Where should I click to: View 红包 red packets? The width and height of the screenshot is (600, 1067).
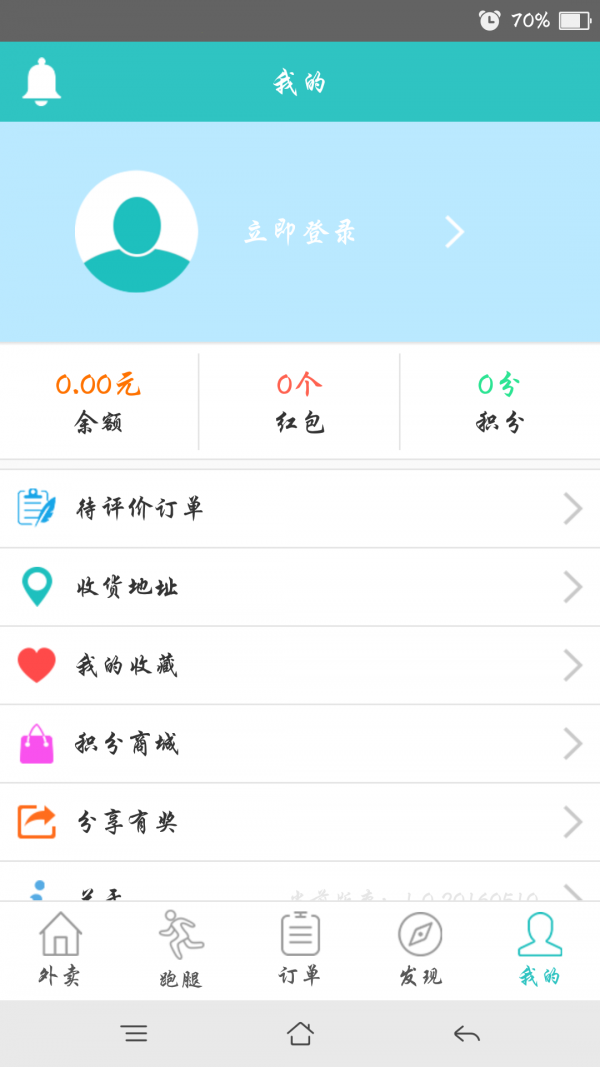coord(299,402)
